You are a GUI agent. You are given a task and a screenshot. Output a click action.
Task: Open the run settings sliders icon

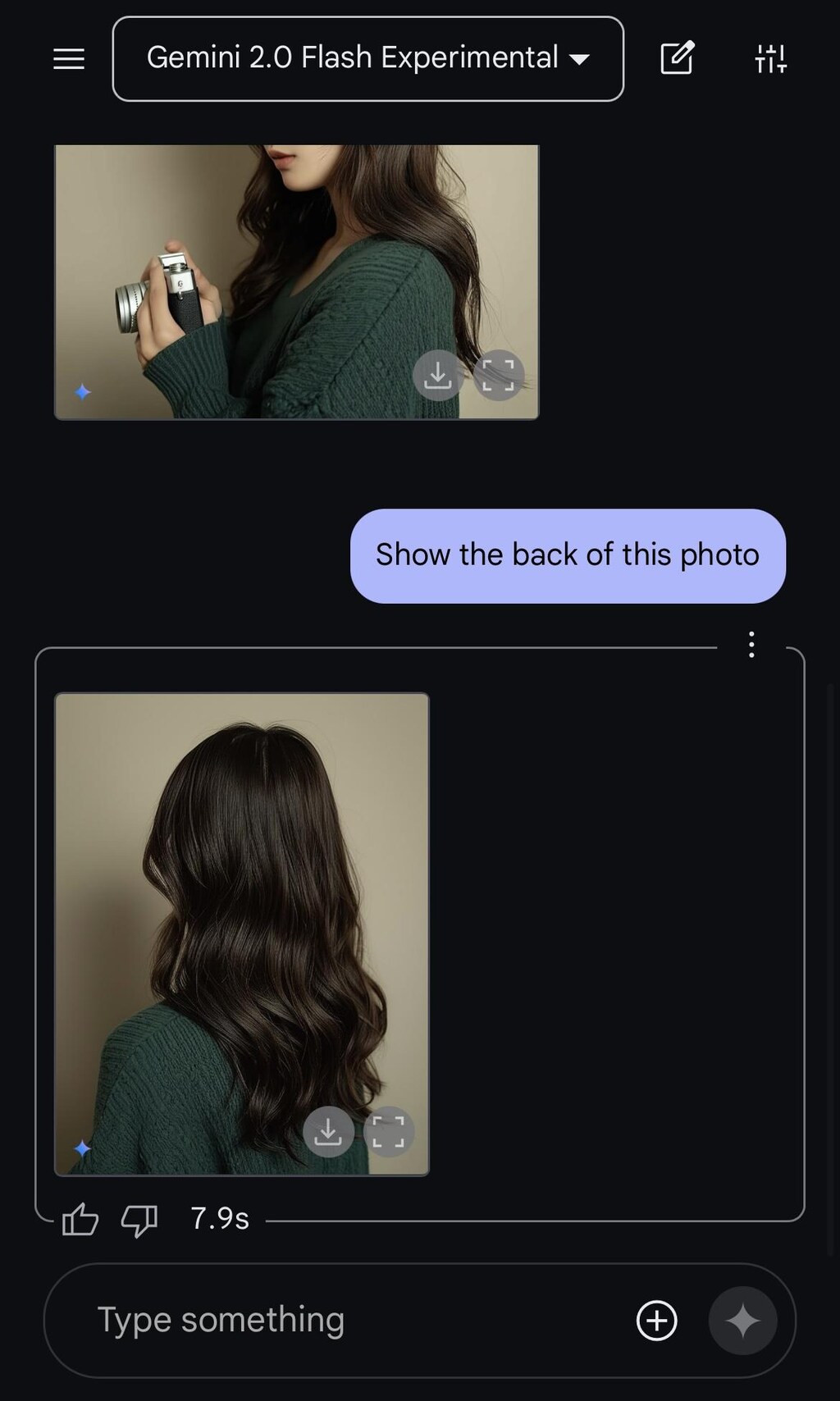[770, 59]
